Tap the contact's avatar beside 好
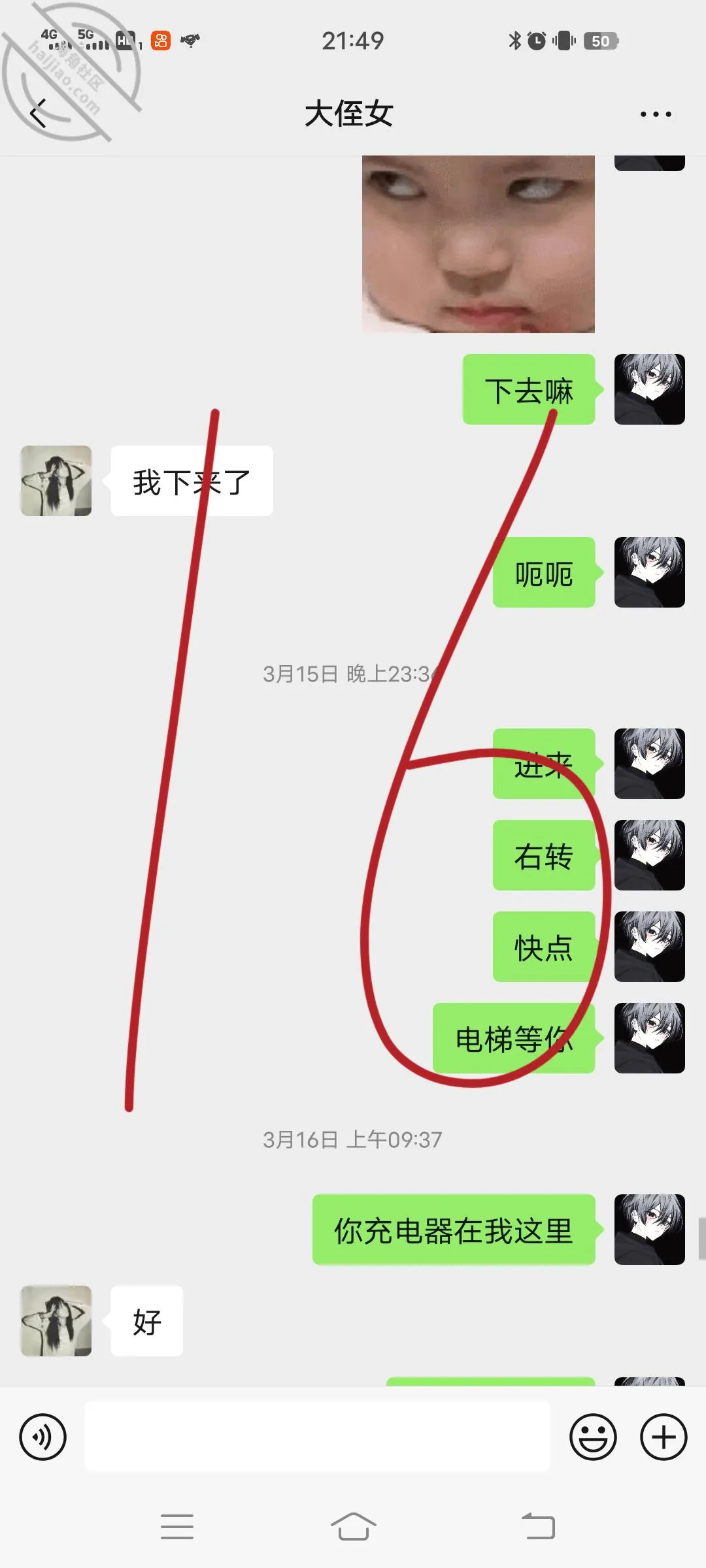The height and width of the screenshot is (1568, 706). point(56,1321)
